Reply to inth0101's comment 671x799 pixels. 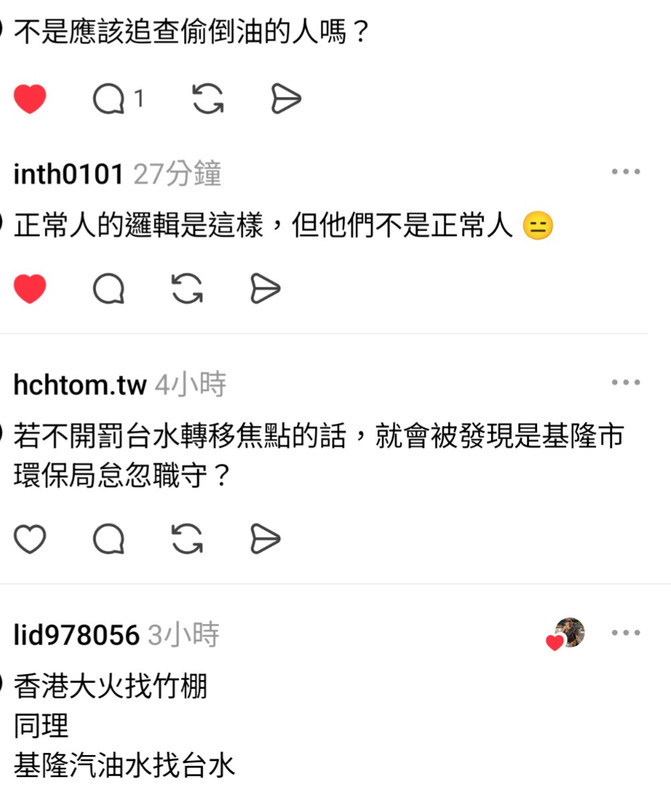coord(109,289)
